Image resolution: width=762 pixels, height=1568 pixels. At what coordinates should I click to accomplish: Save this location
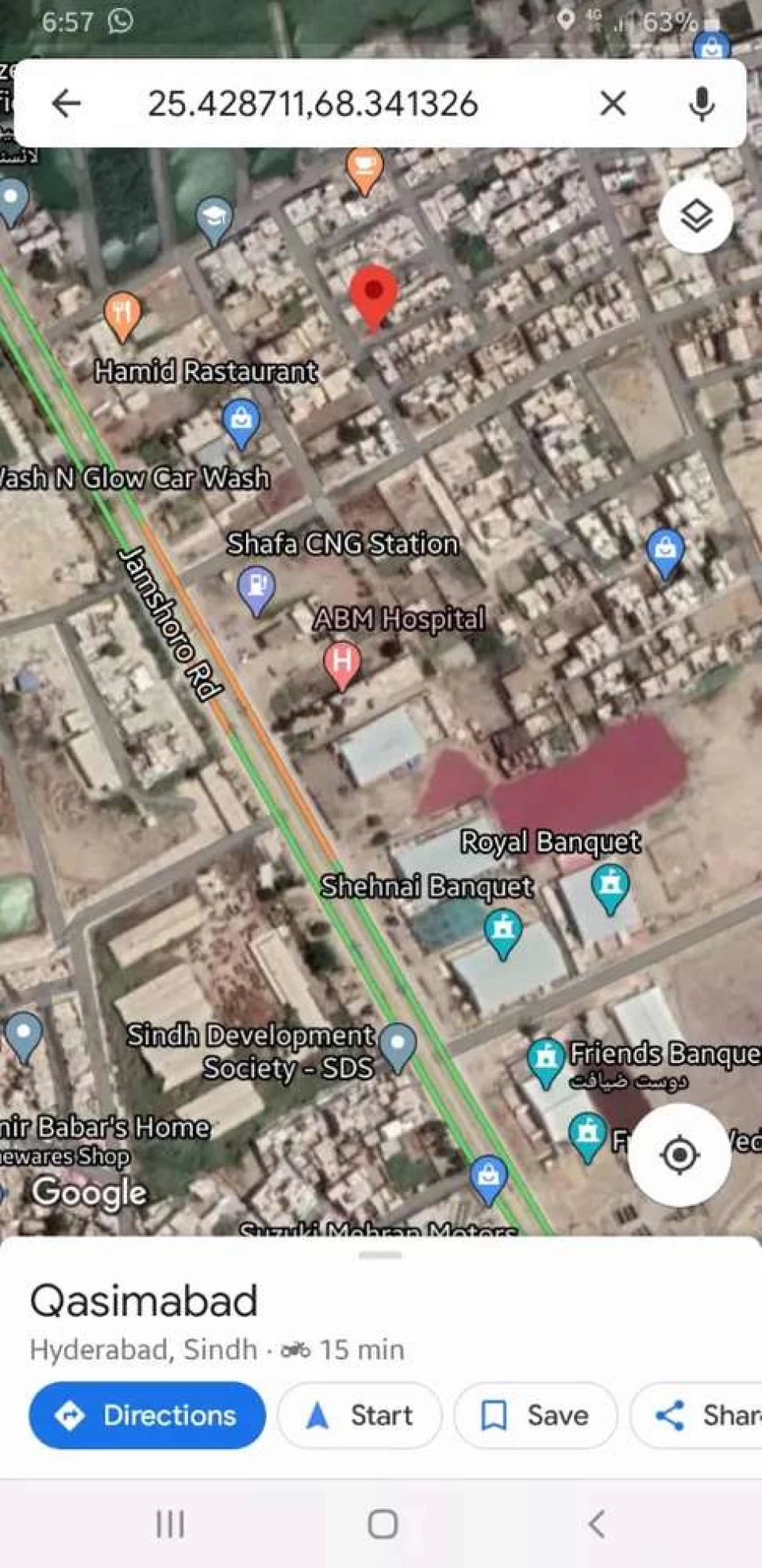535,1415
